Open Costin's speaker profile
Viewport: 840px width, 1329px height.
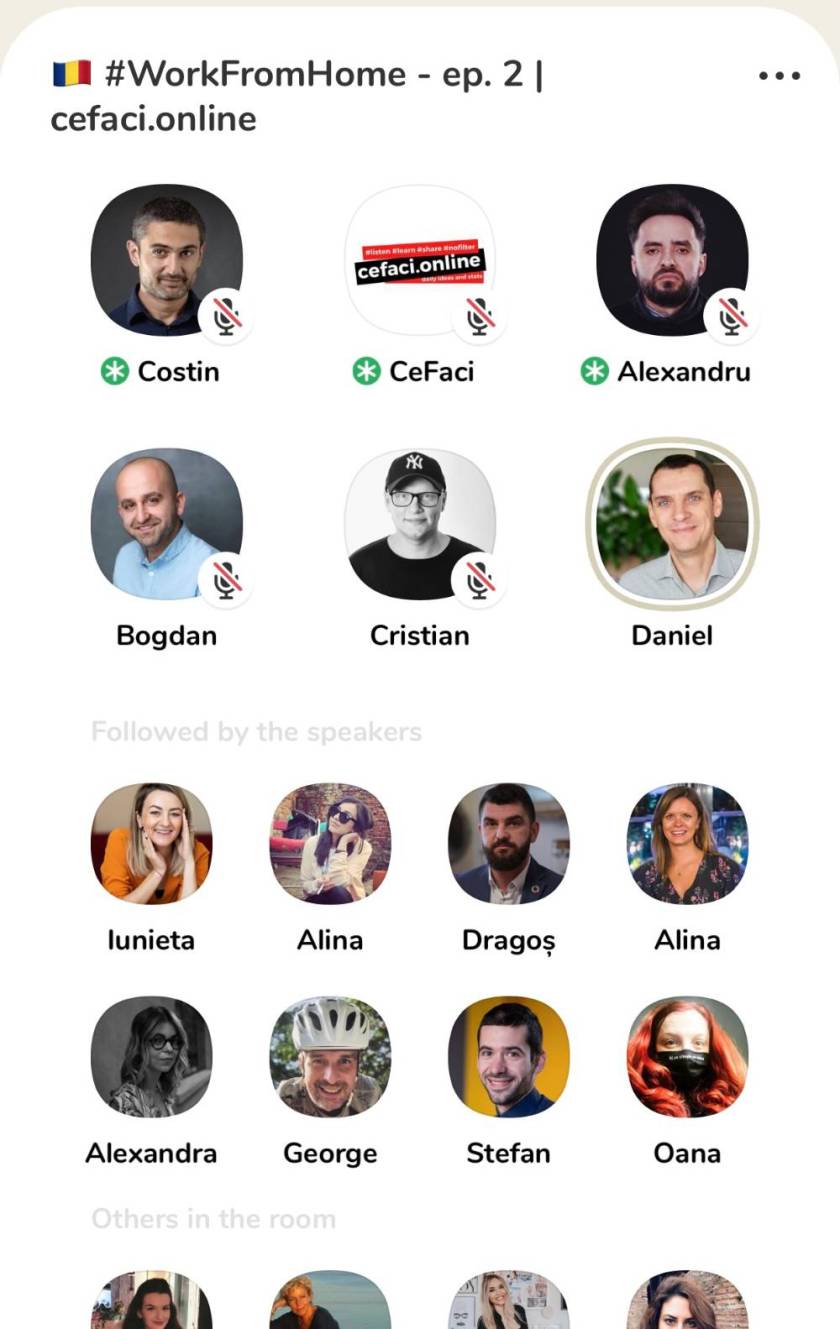click(x=166, y=260)
